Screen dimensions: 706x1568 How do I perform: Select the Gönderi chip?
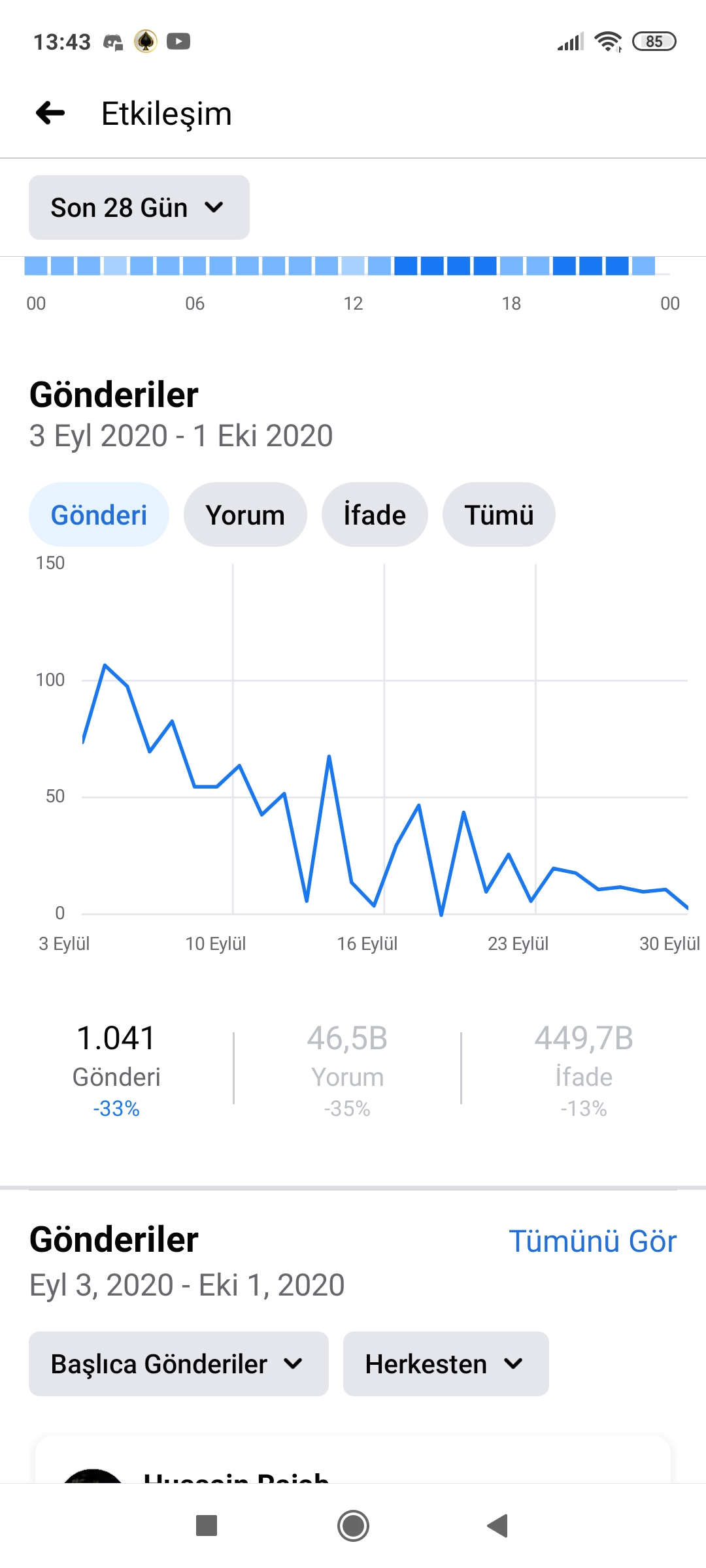99,515
